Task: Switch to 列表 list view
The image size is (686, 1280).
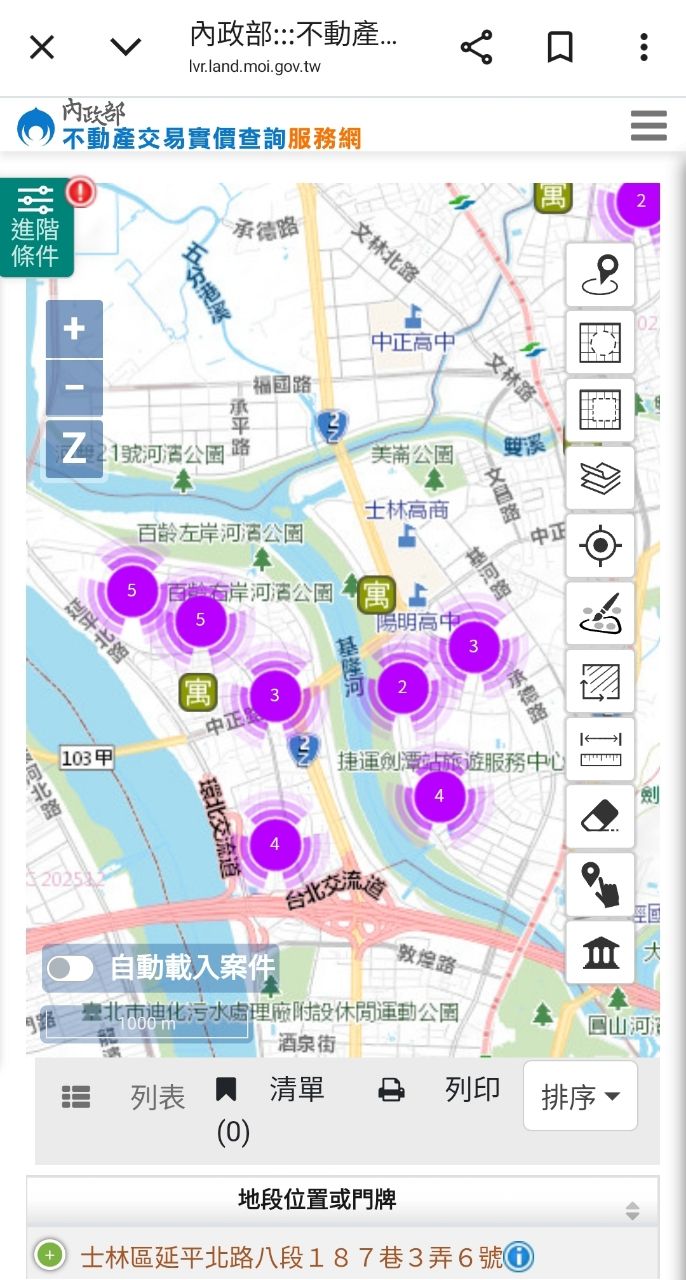Action: (124, 1097)
